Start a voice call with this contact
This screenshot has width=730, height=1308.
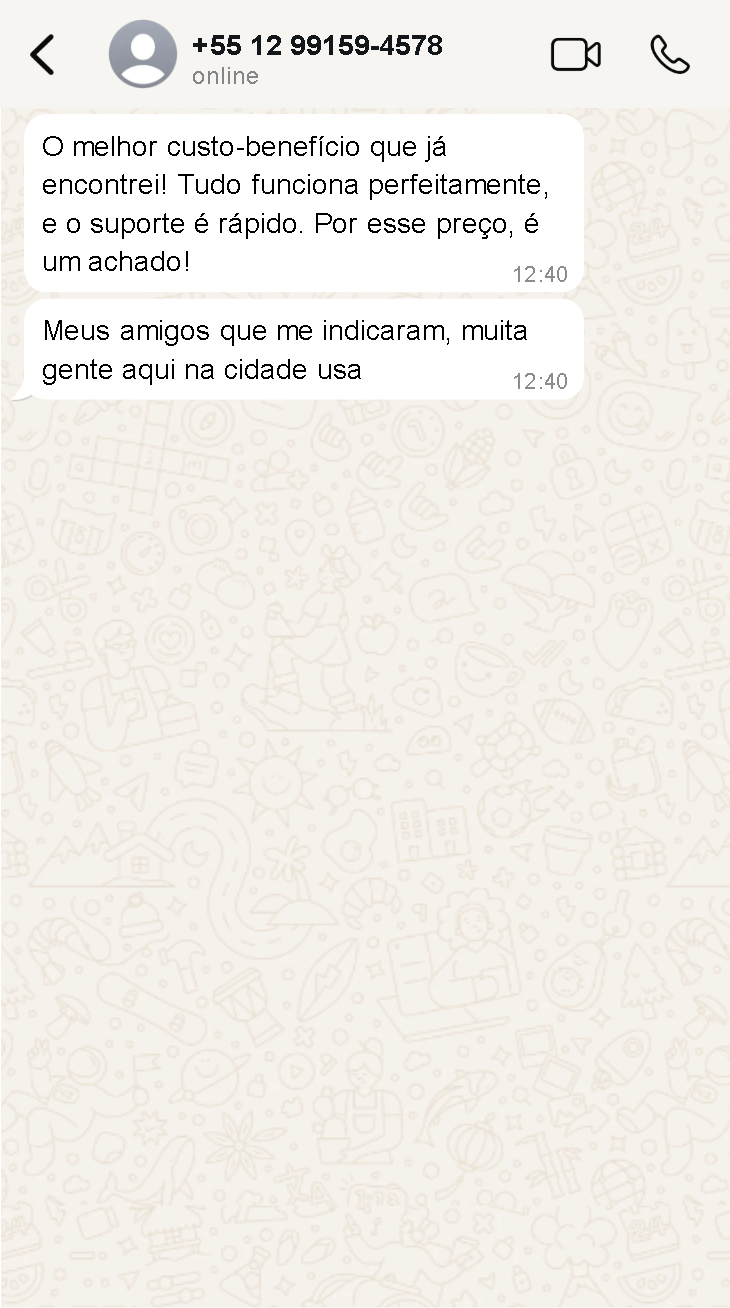(669, 55)
